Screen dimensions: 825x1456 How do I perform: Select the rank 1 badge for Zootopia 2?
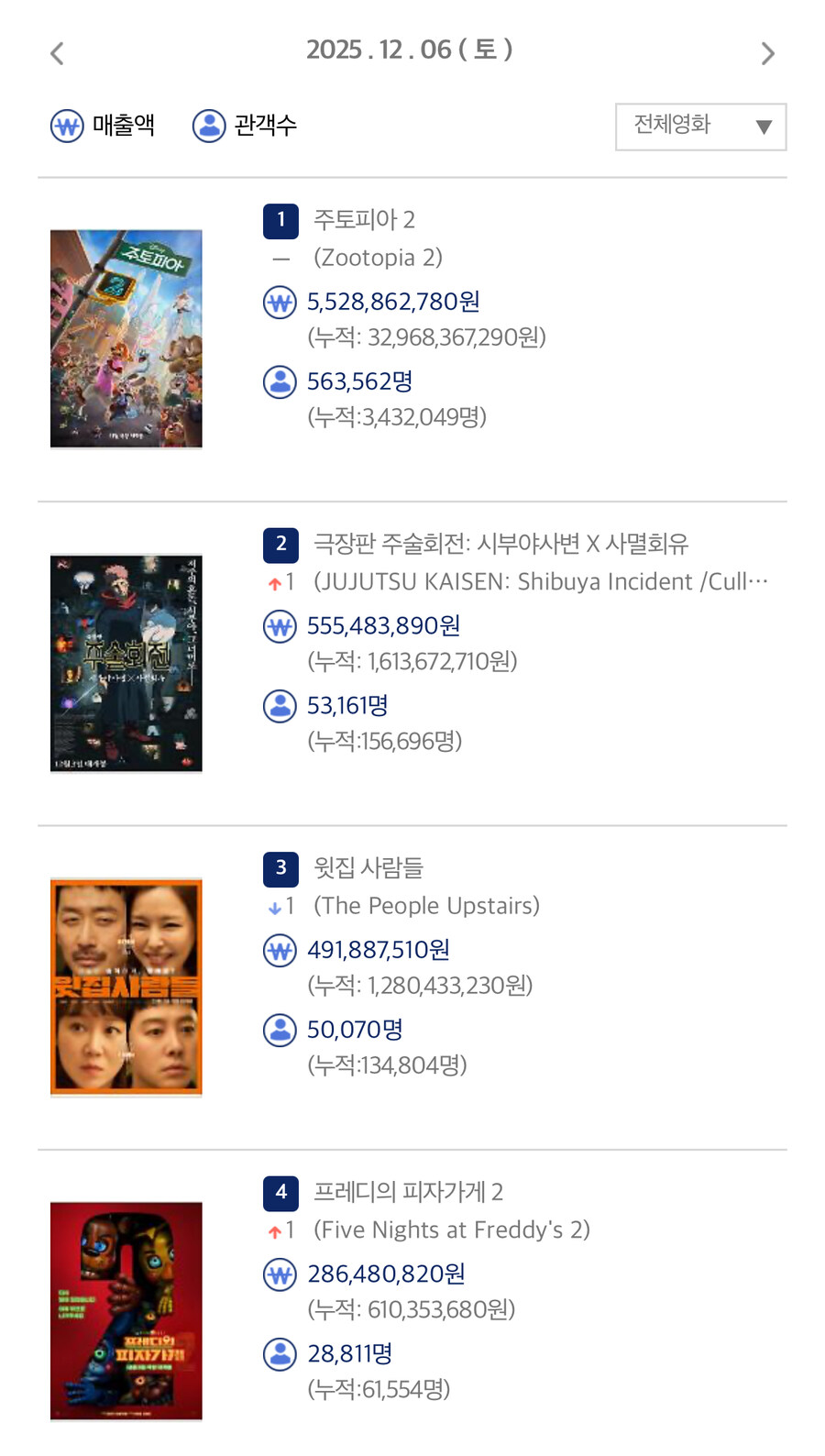(x=280, y=221)
